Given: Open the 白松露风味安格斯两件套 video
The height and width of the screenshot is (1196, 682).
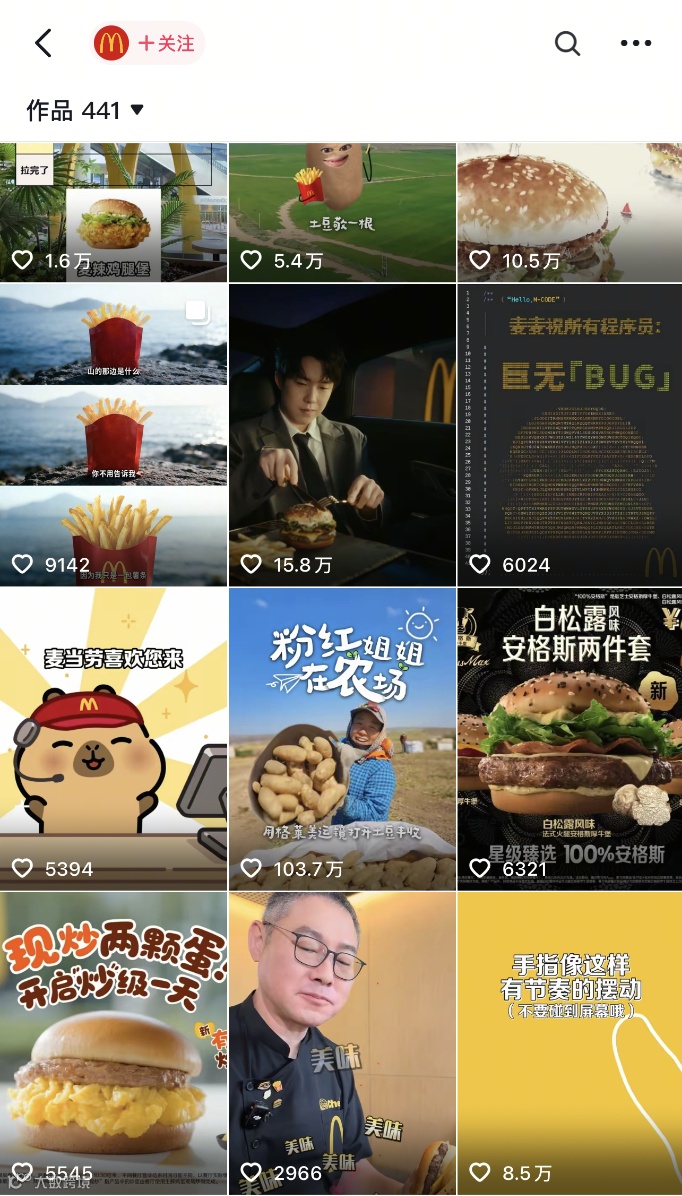Looking at the screenshot, I should click(570, 739).
